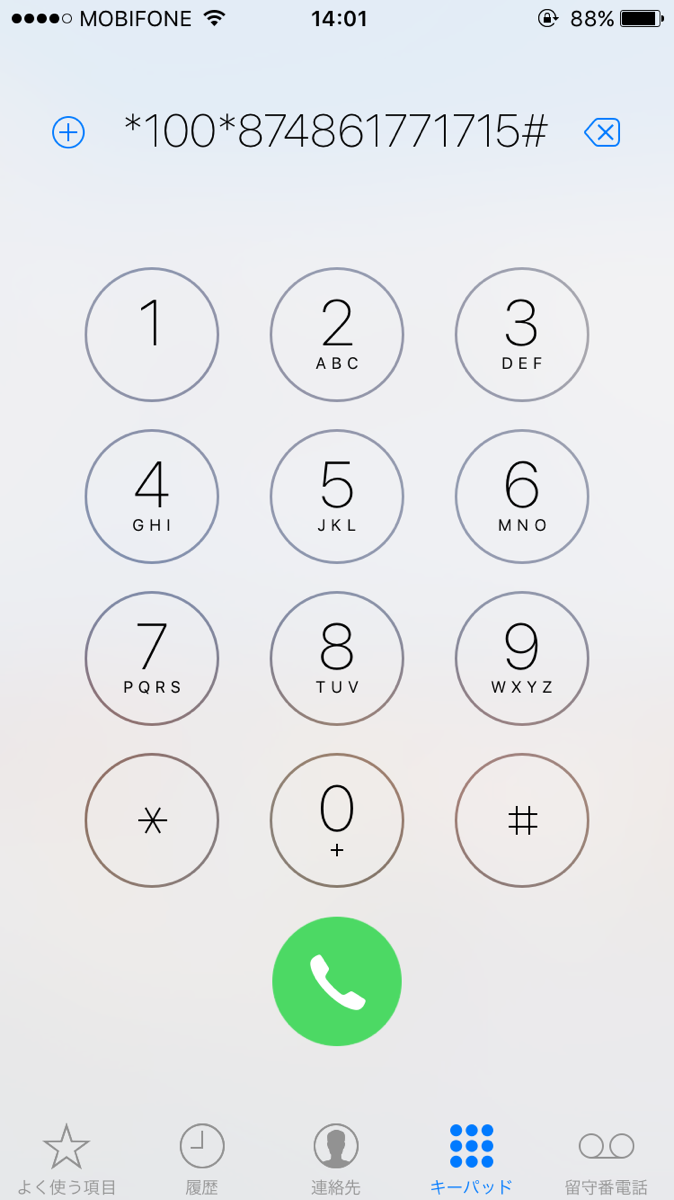
Task: Enter digit 0 on the keypad
Action: 337,821
